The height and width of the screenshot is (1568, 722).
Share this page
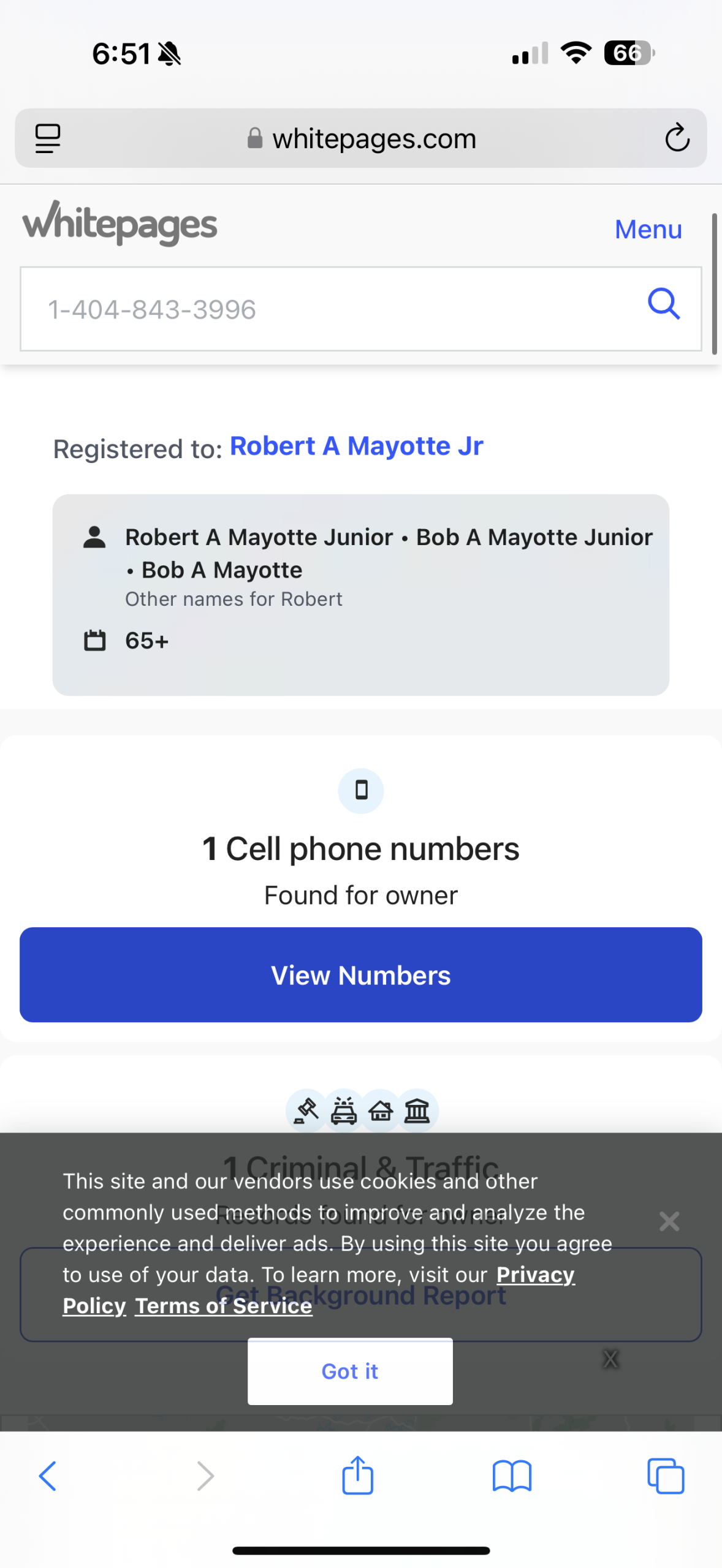pos(357,1476)
